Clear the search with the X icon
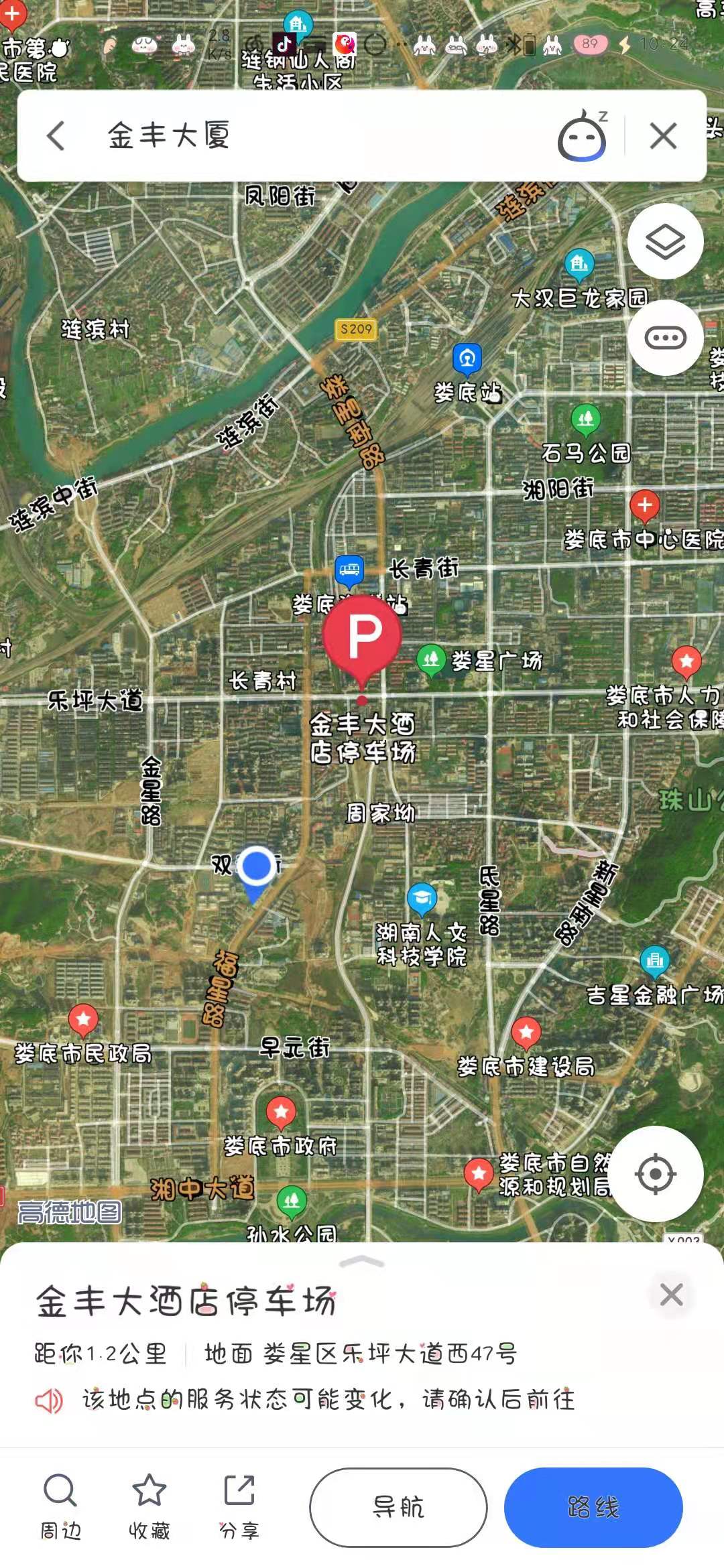The image size is (724, 1568). [x=663, y=137]
